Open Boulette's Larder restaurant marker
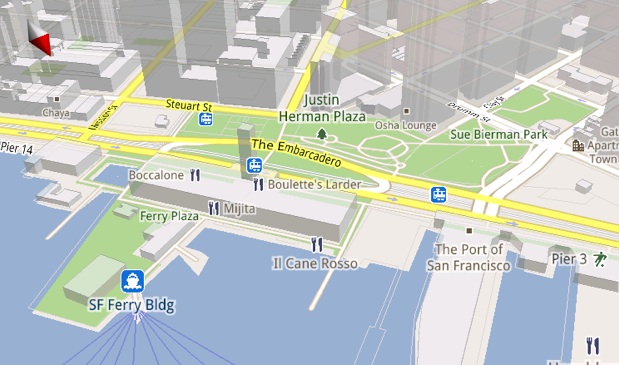Image resolution: width=619 pixels, height=365 pixels. [x=258, y=184]
